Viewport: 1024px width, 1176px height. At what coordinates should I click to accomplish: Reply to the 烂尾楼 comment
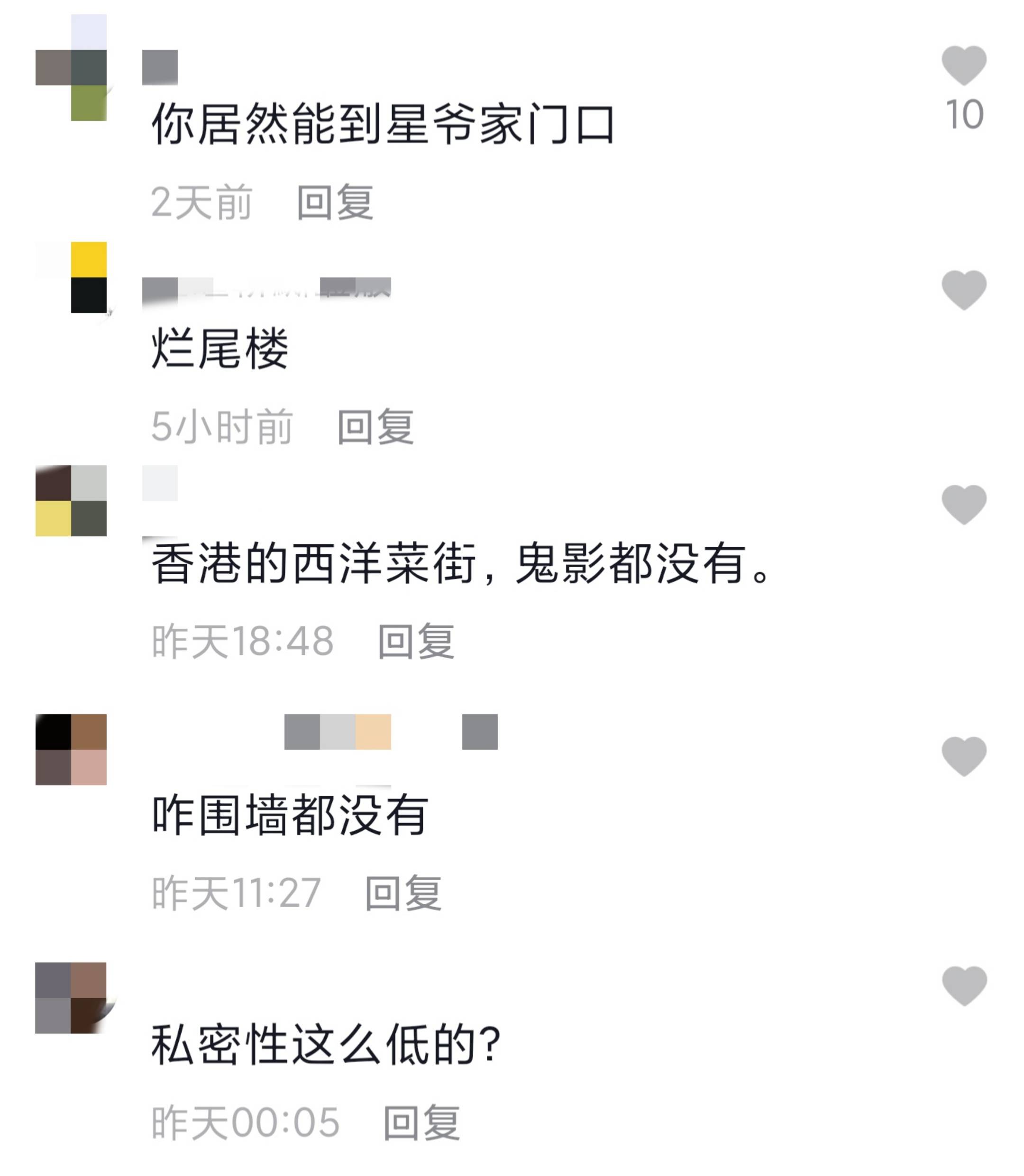(375, 427)
